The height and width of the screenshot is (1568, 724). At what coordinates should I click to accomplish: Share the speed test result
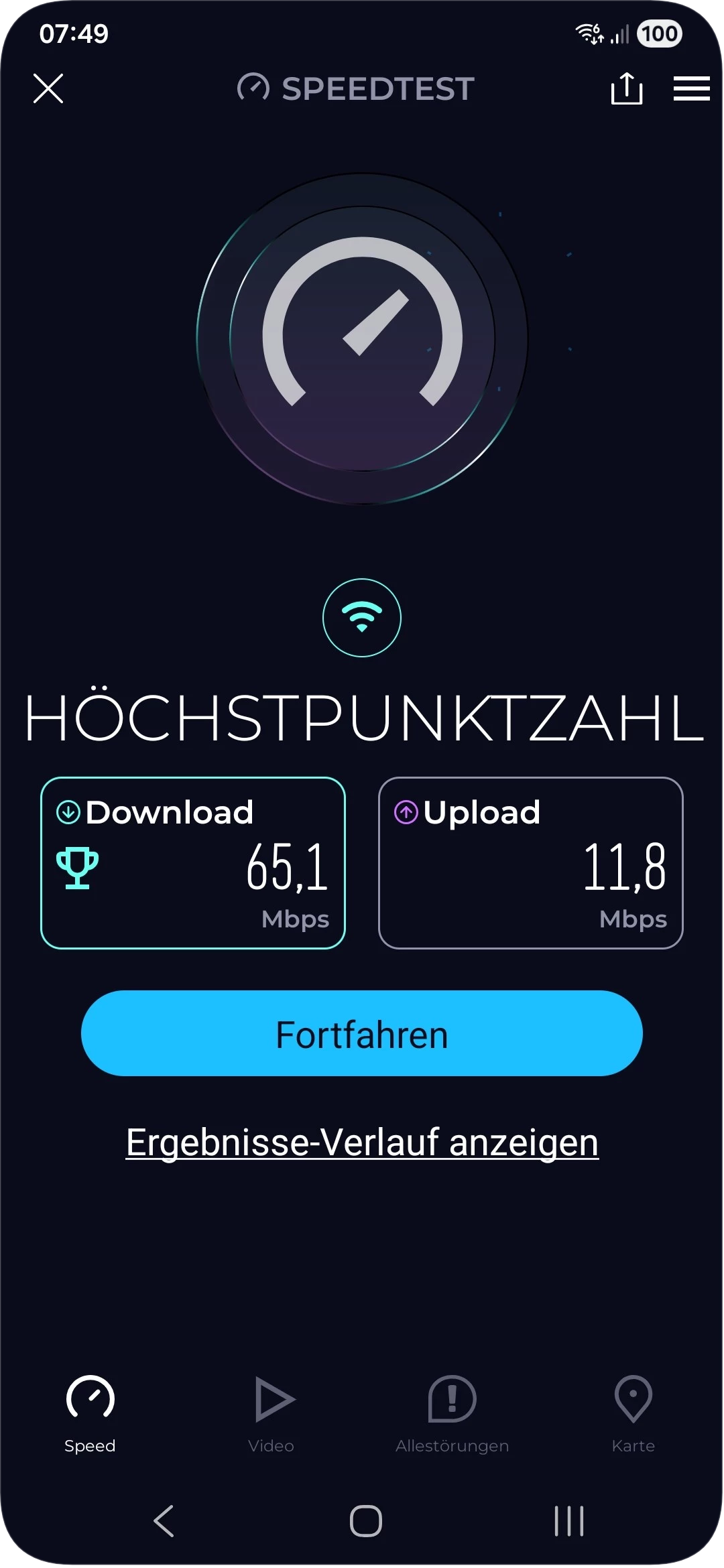(627, 88)
